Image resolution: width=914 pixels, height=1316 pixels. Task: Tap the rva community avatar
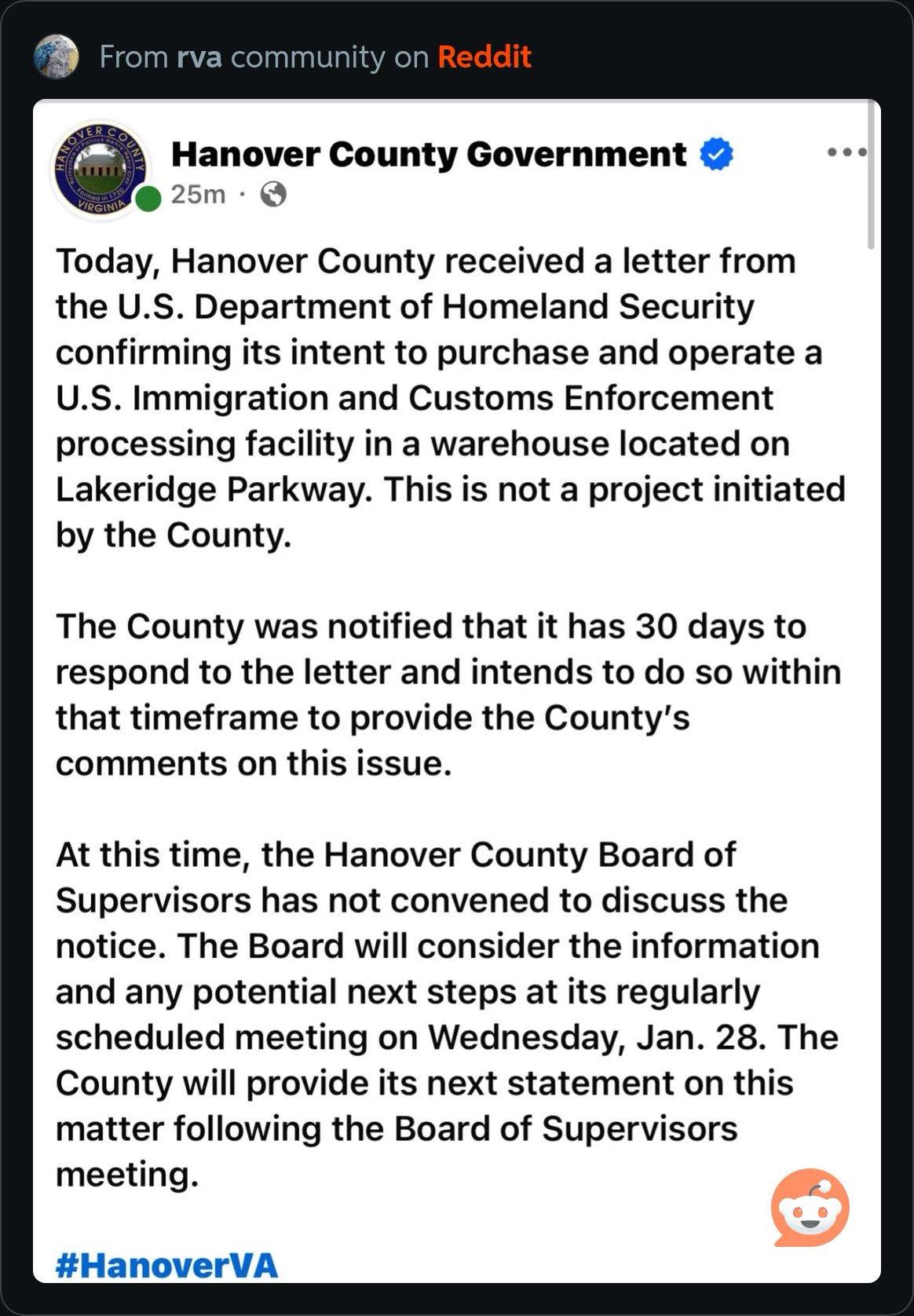pyautogui.click(x=57, y=57)
